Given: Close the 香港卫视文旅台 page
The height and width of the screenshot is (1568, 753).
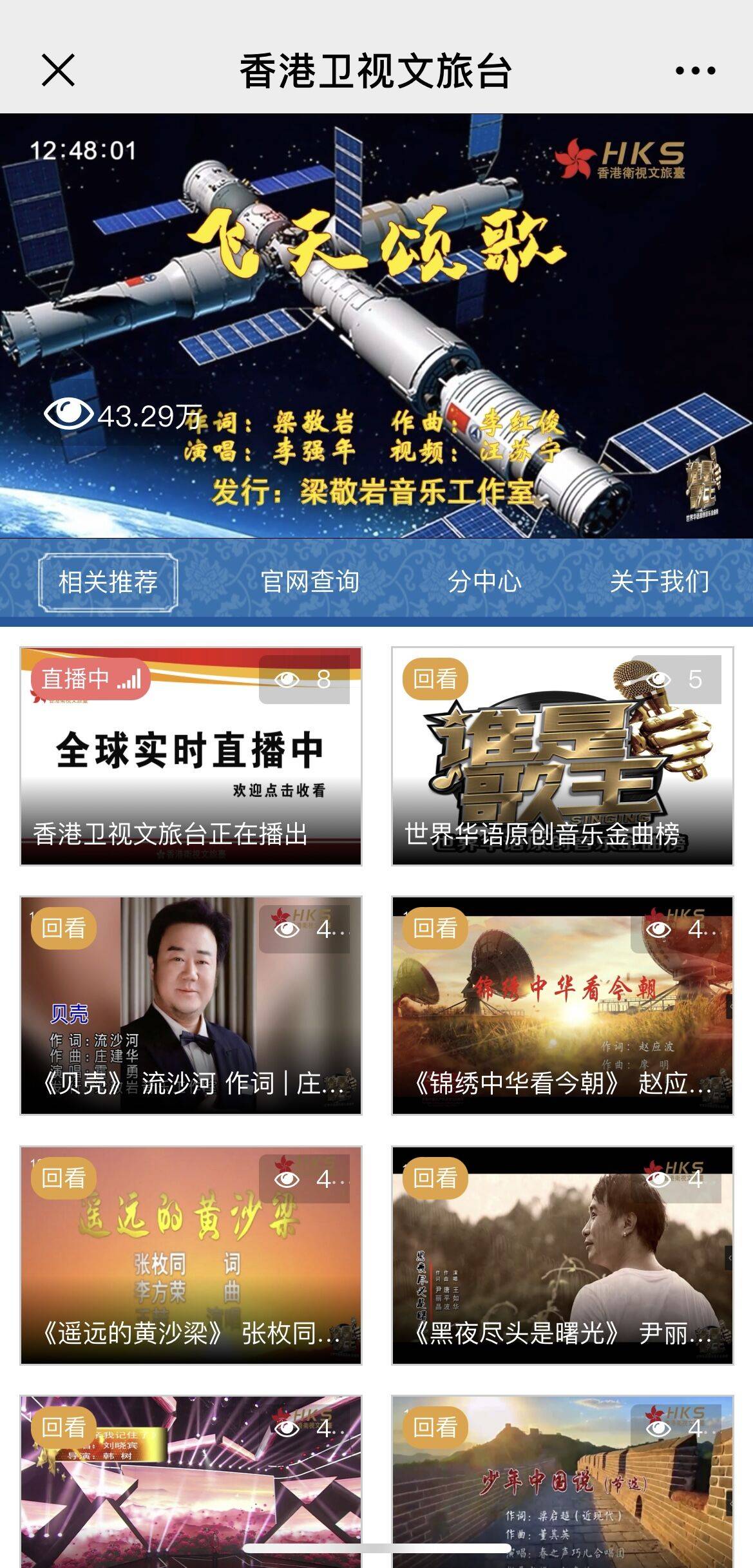Looking at the screenshot, I should [x=58, y=70].
